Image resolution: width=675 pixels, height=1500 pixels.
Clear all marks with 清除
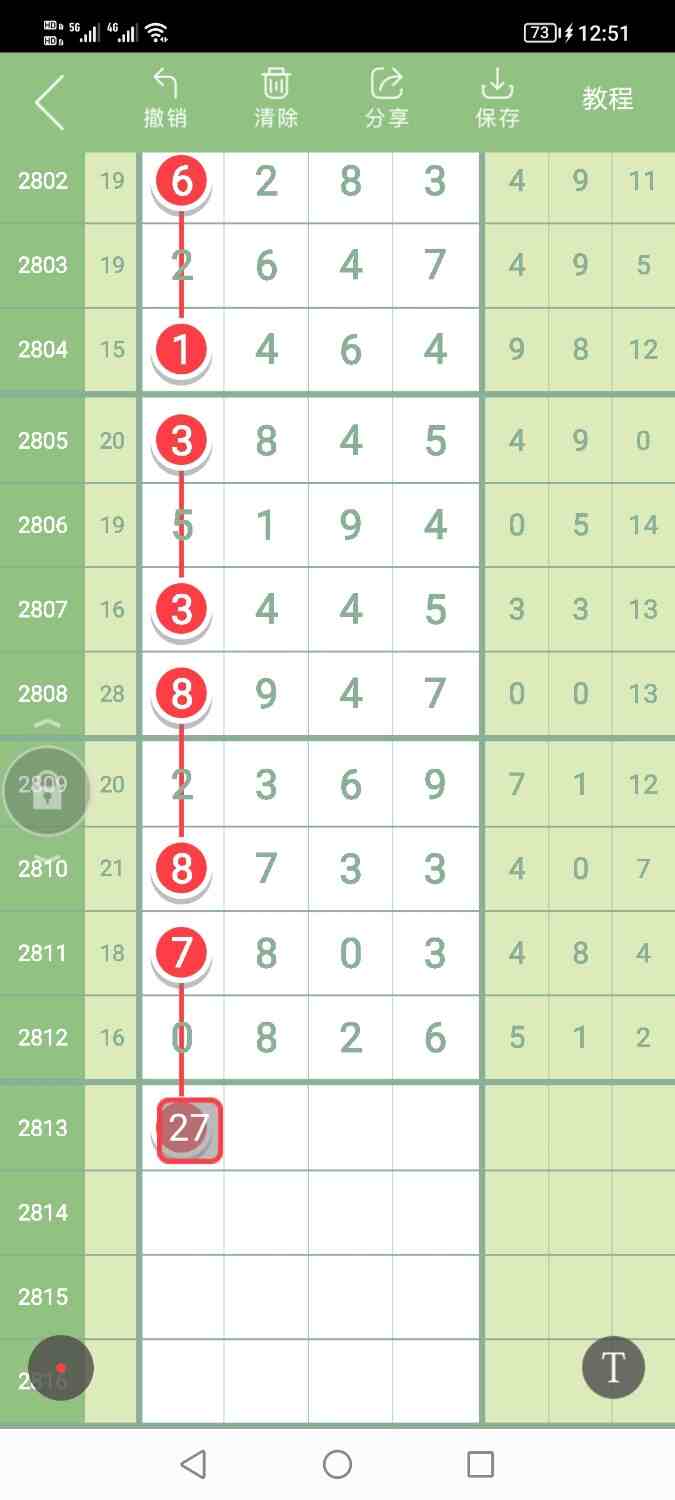276,99
